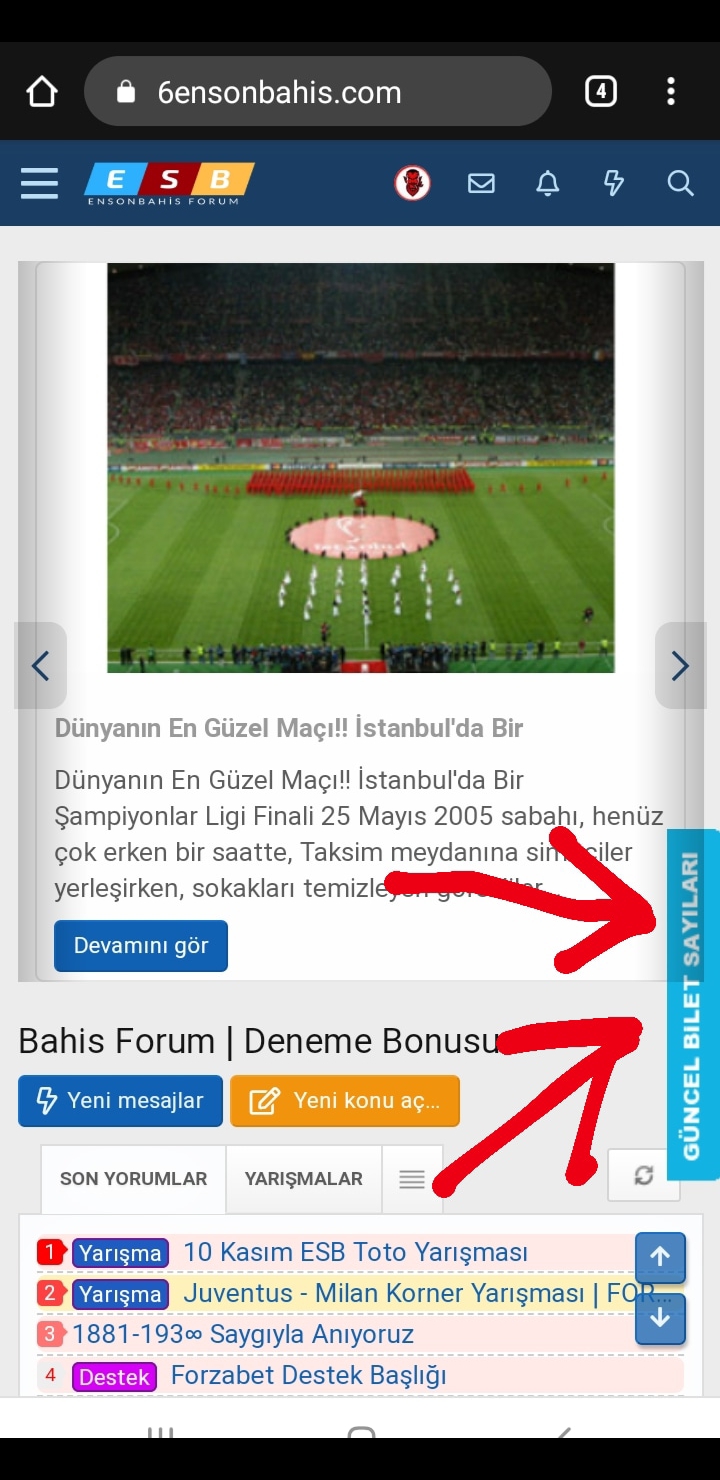Screen dimensions: 720x1480
Task: Open the hamburger drawer menu
Action: point(39,183)
